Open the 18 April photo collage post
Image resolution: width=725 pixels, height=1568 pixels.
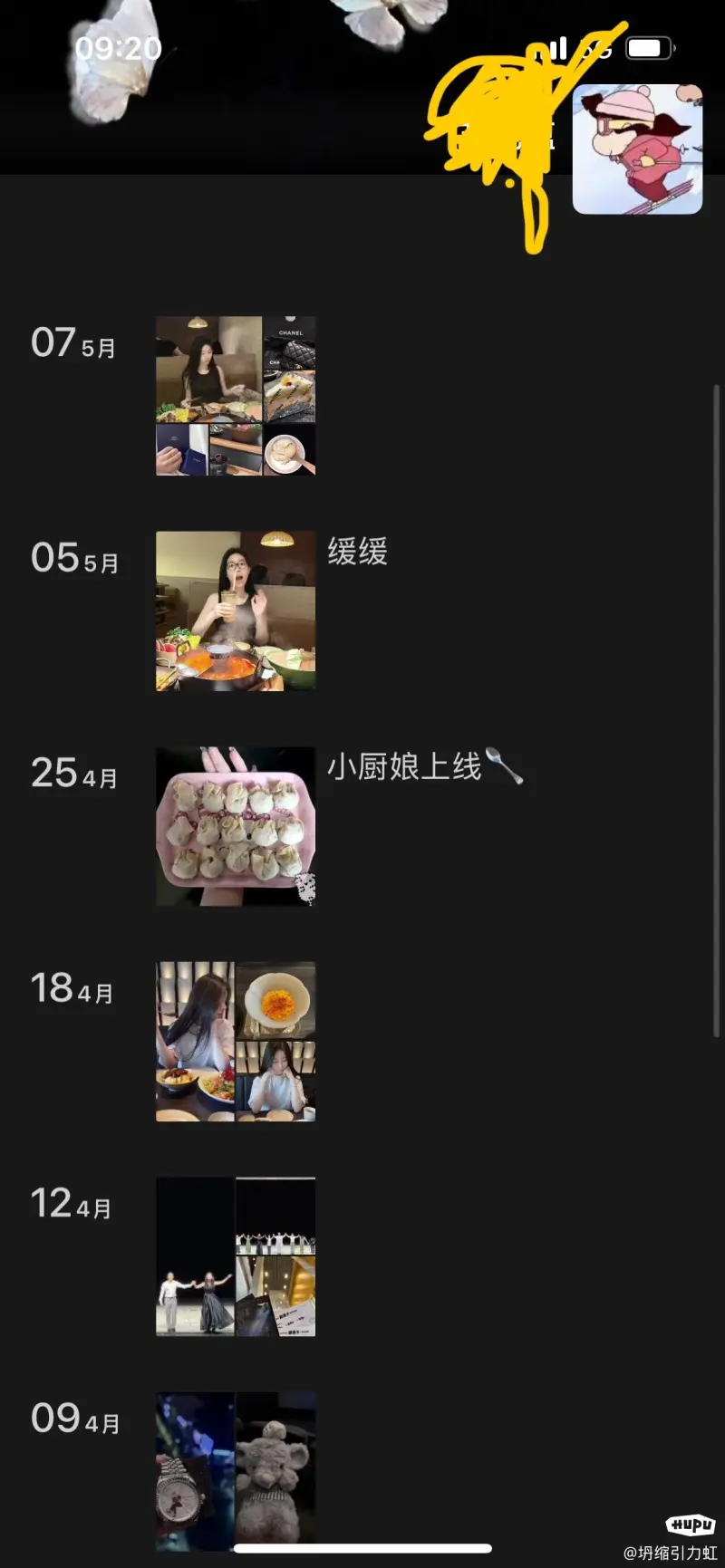[236, 1042]
